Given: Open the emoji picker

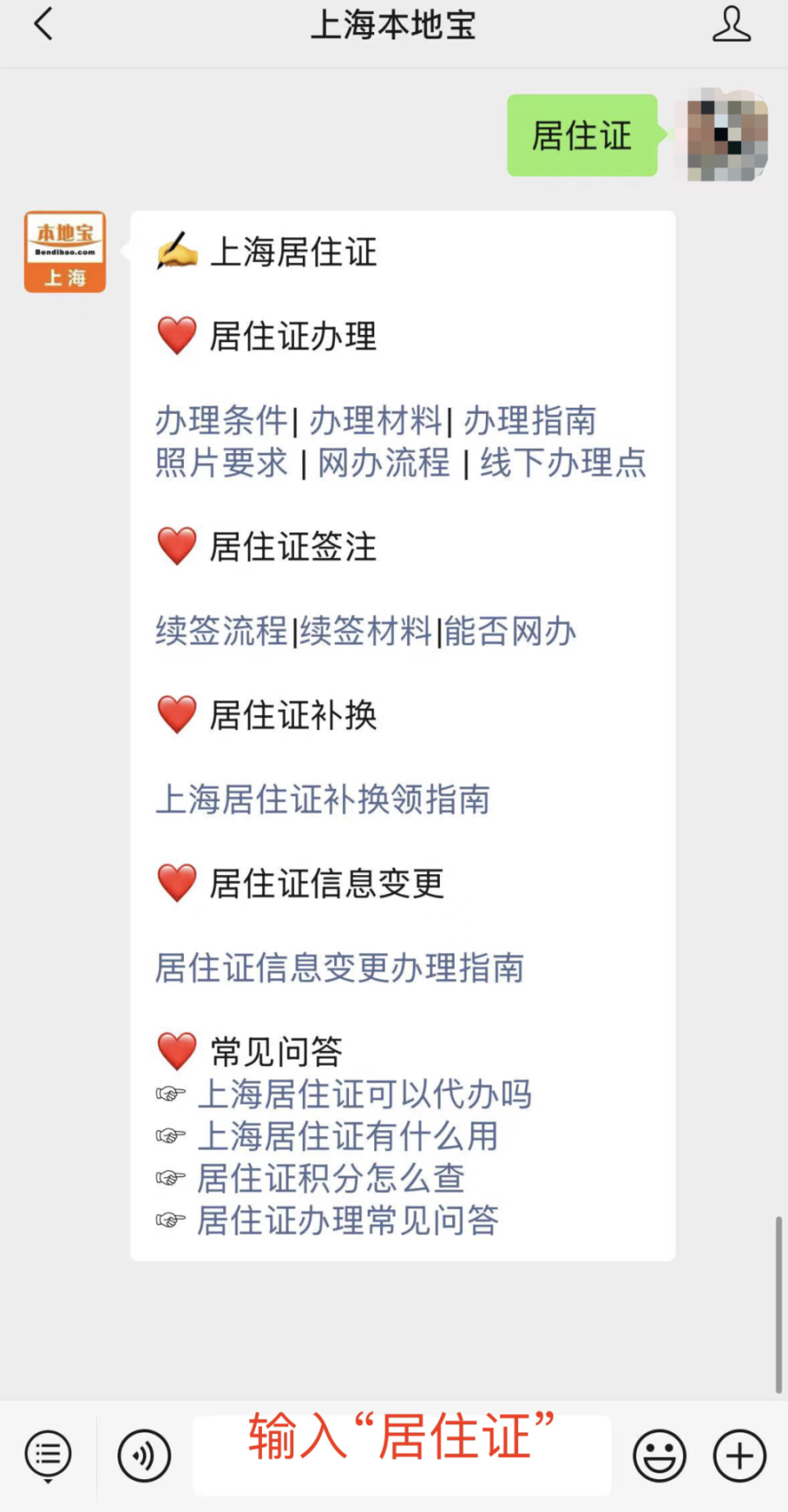Looking at the screenshot, I should (659, 1455).
